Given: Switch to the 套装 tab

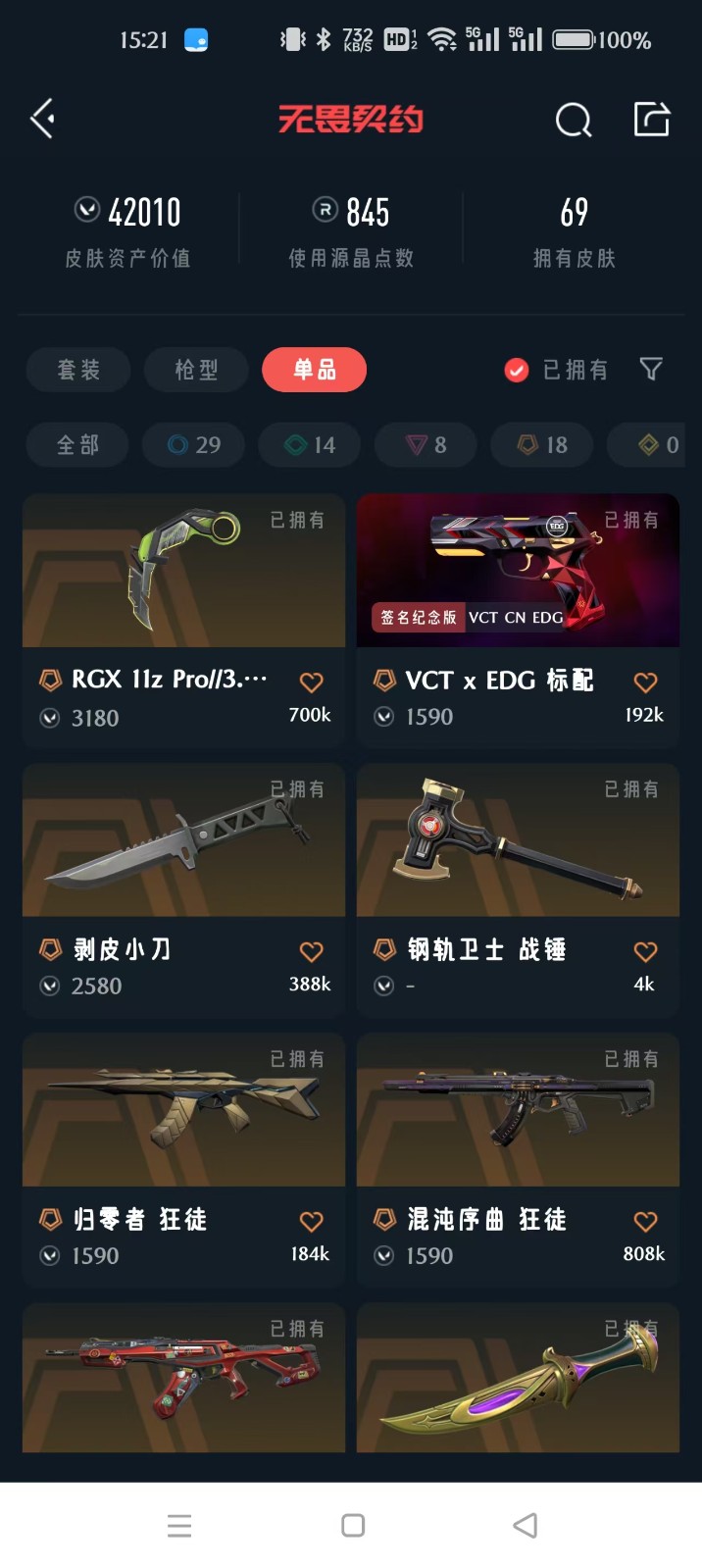Looking at the screenshot, I should 78,370.
